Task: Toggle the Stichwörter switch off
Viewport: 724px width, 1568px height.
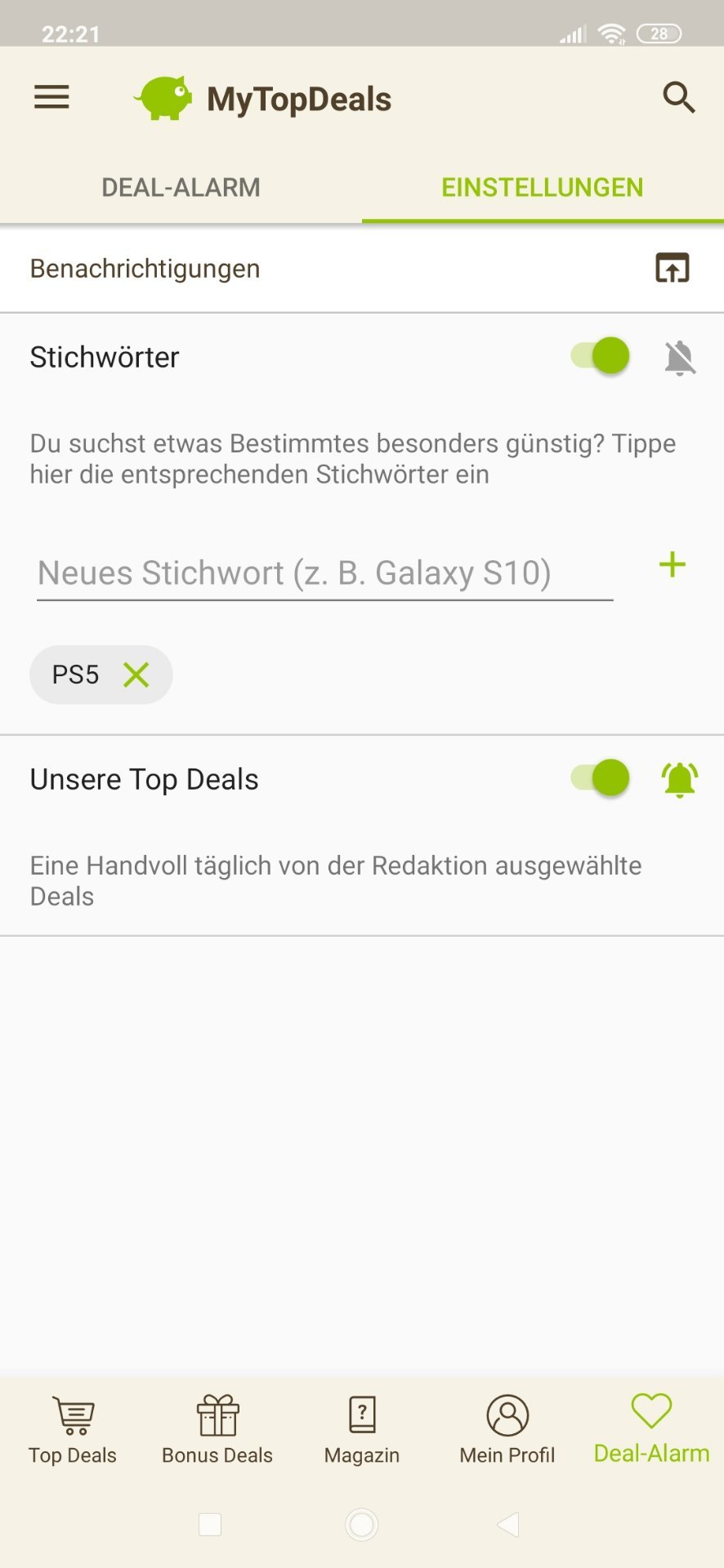Action: (x=601, y=356)
